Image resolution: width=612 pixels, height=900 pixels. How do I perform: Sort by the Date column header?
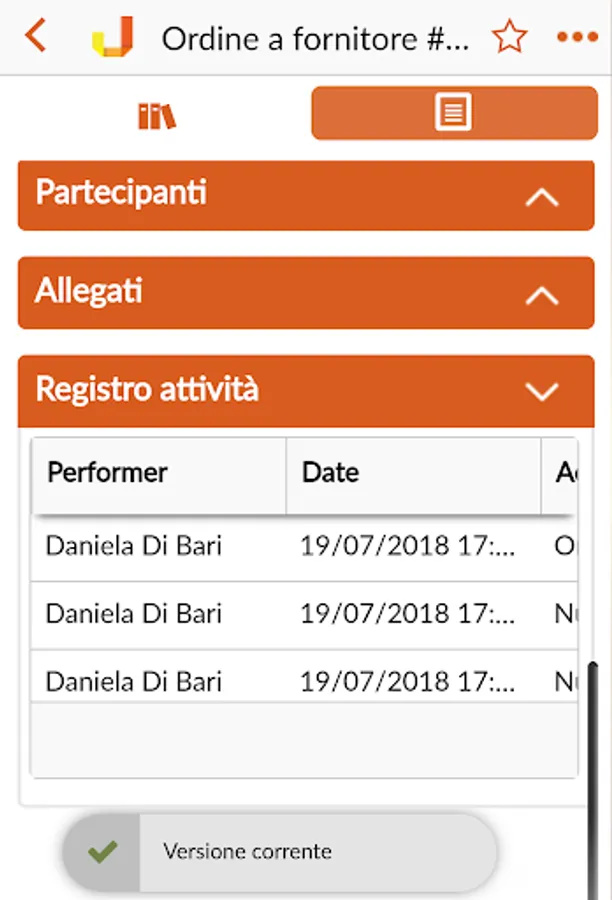click(413, 473)
